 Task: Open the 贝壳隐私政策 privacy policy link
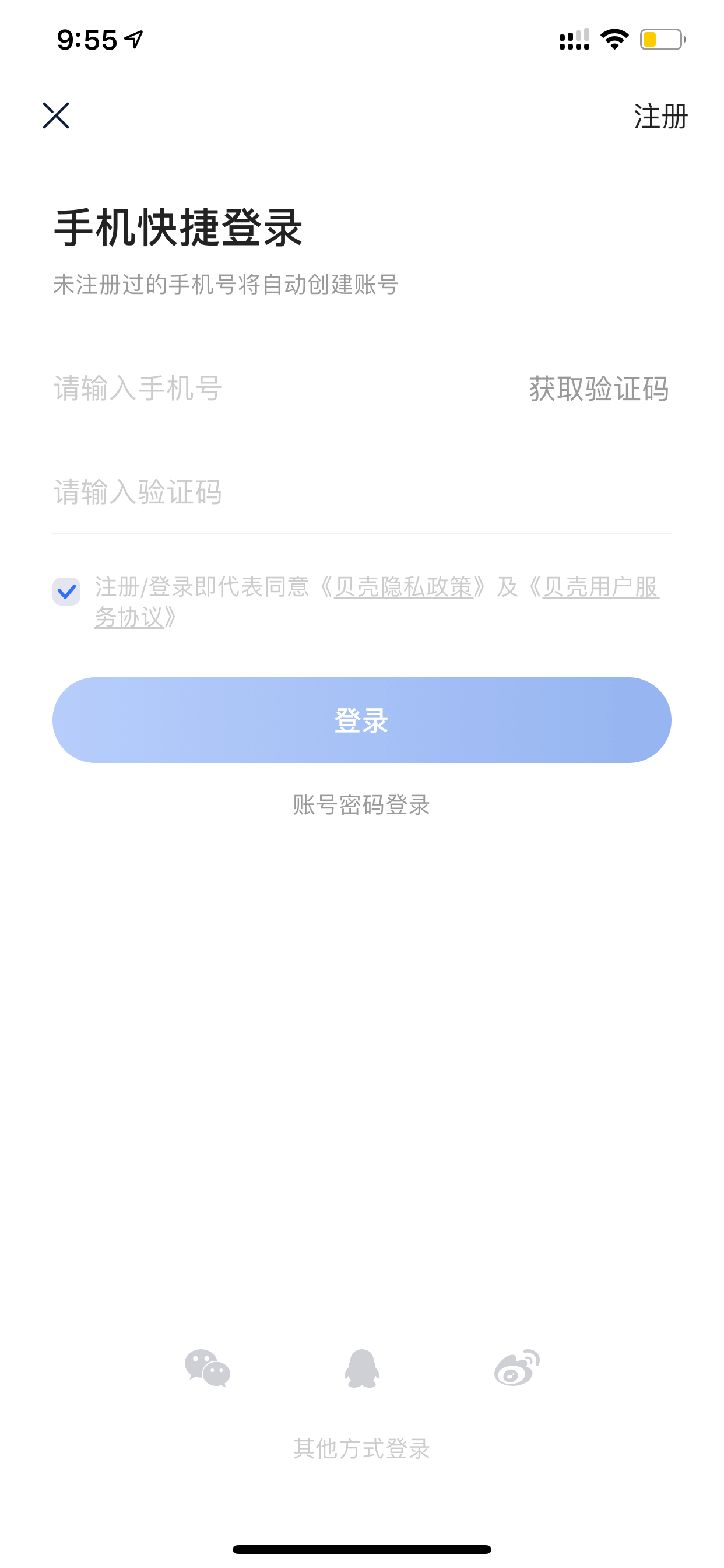(x=403, y=587)
